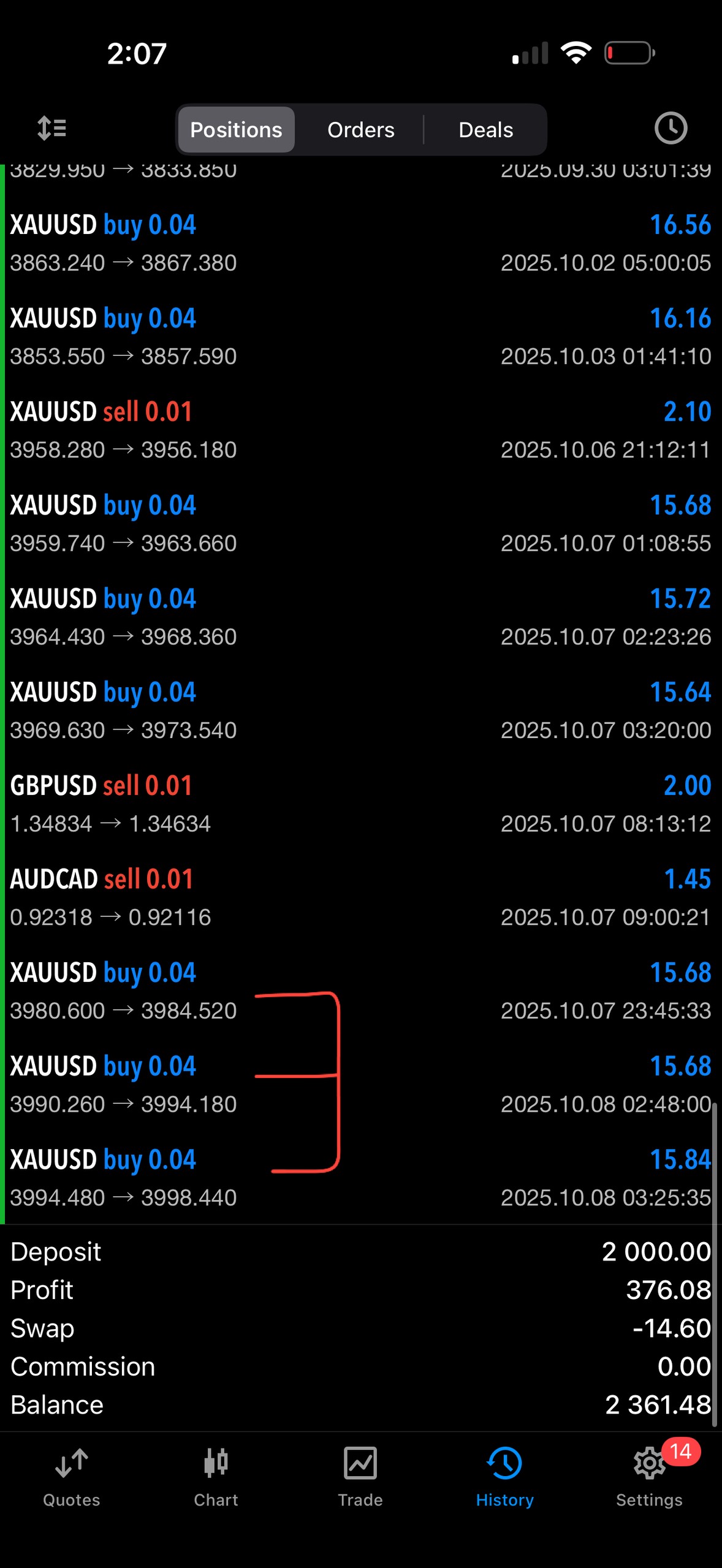The image size is (722, 1568).
Task: Expand the GBPUSD sell 0.01 position
Action: 360,804
